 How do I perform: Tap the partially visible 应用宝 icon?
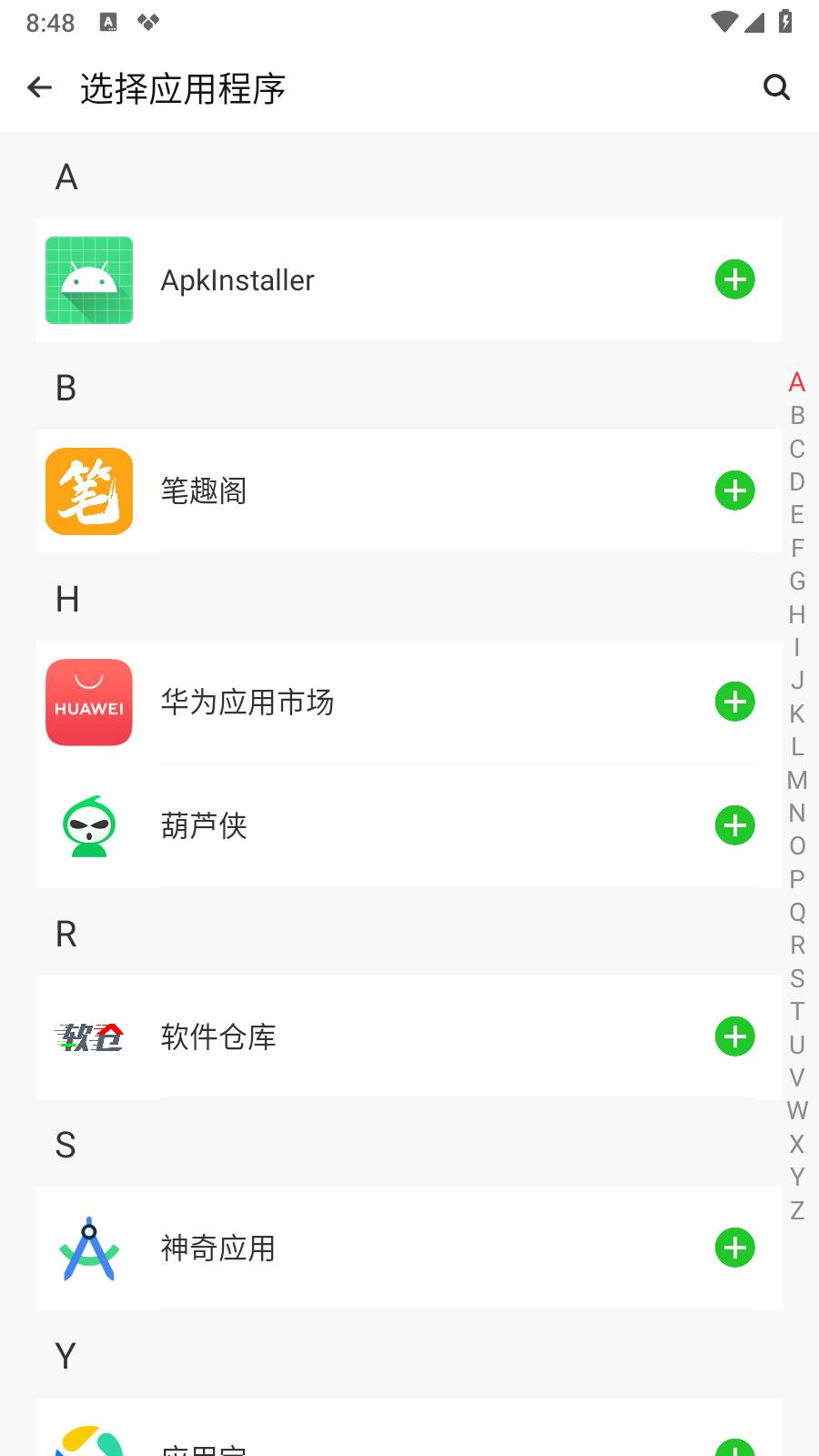coord(88,1442)
